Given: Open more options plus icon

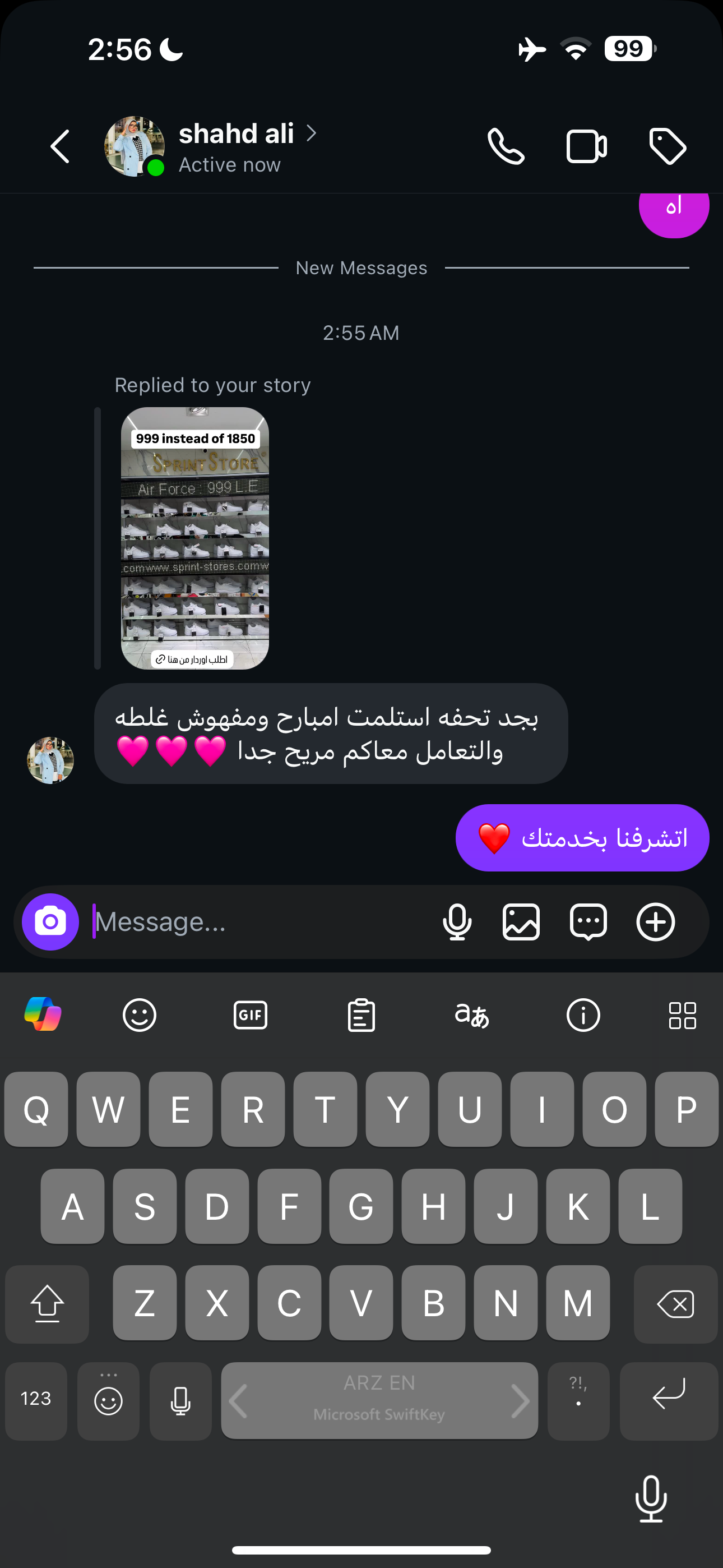Looking at the screenshot, I should click(x=655, y=921).
